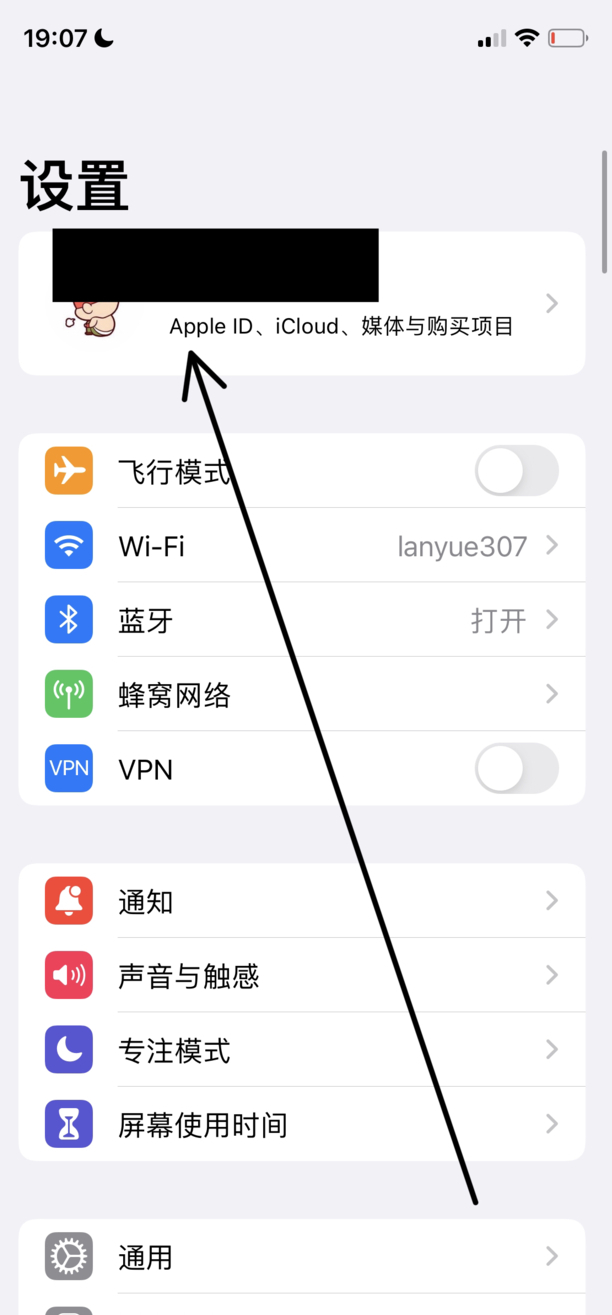Open the 蓝牙 Bluetooth settings
The width and height of the screenshot is (612, 1315).
(x=300, y=620)
